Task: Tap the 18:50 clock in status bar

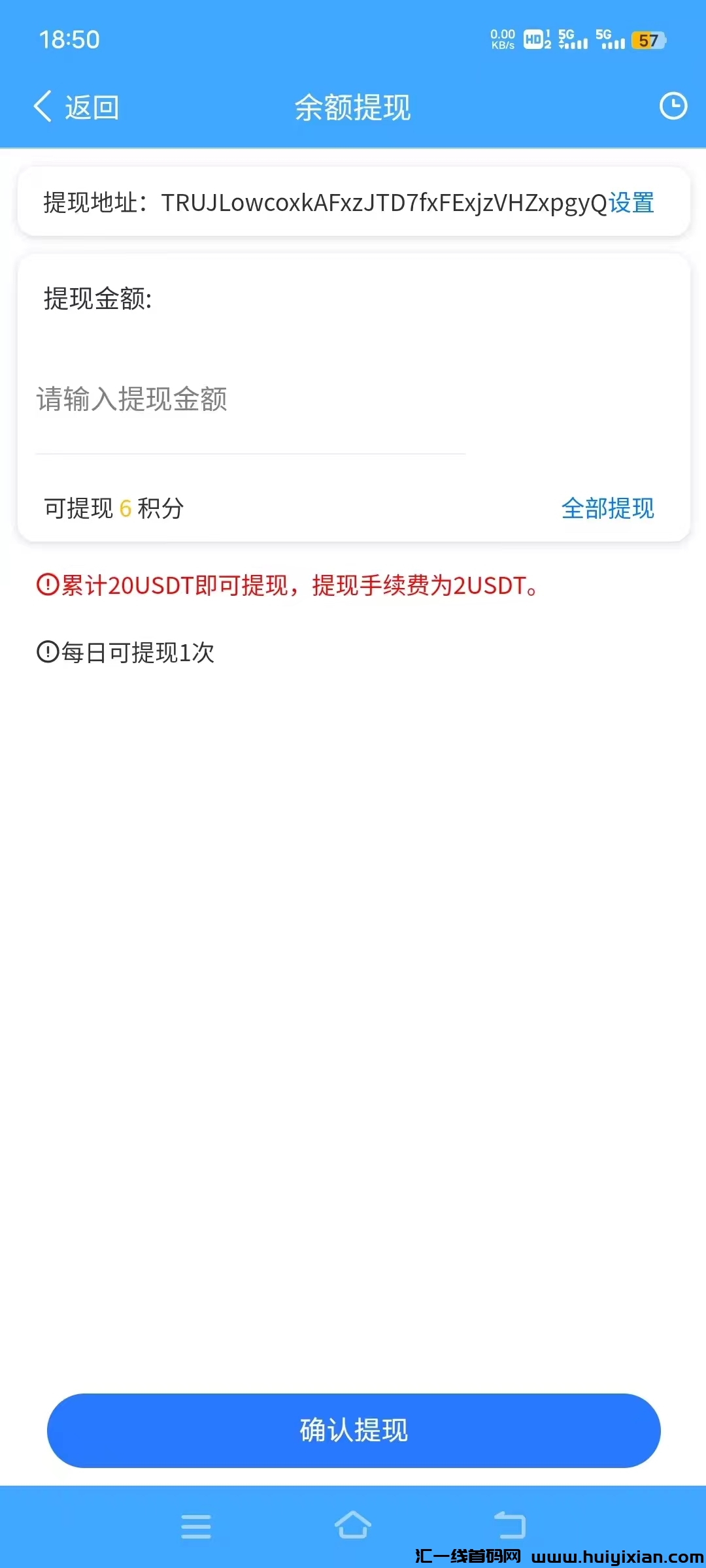Action: (69, 41)
